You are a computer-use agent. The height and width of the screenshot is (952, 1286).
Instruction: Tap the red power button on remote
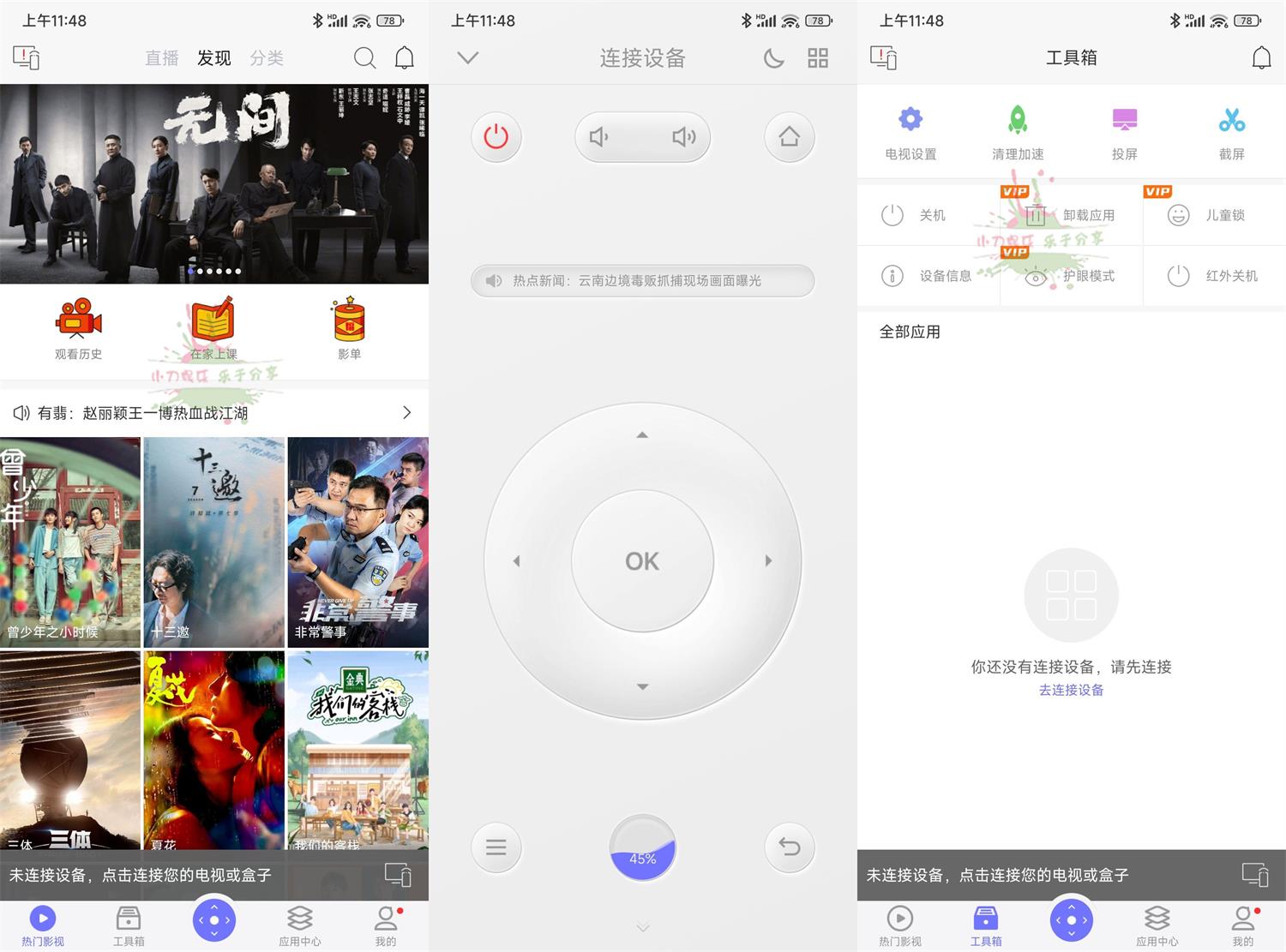click(x=496, y=137)
